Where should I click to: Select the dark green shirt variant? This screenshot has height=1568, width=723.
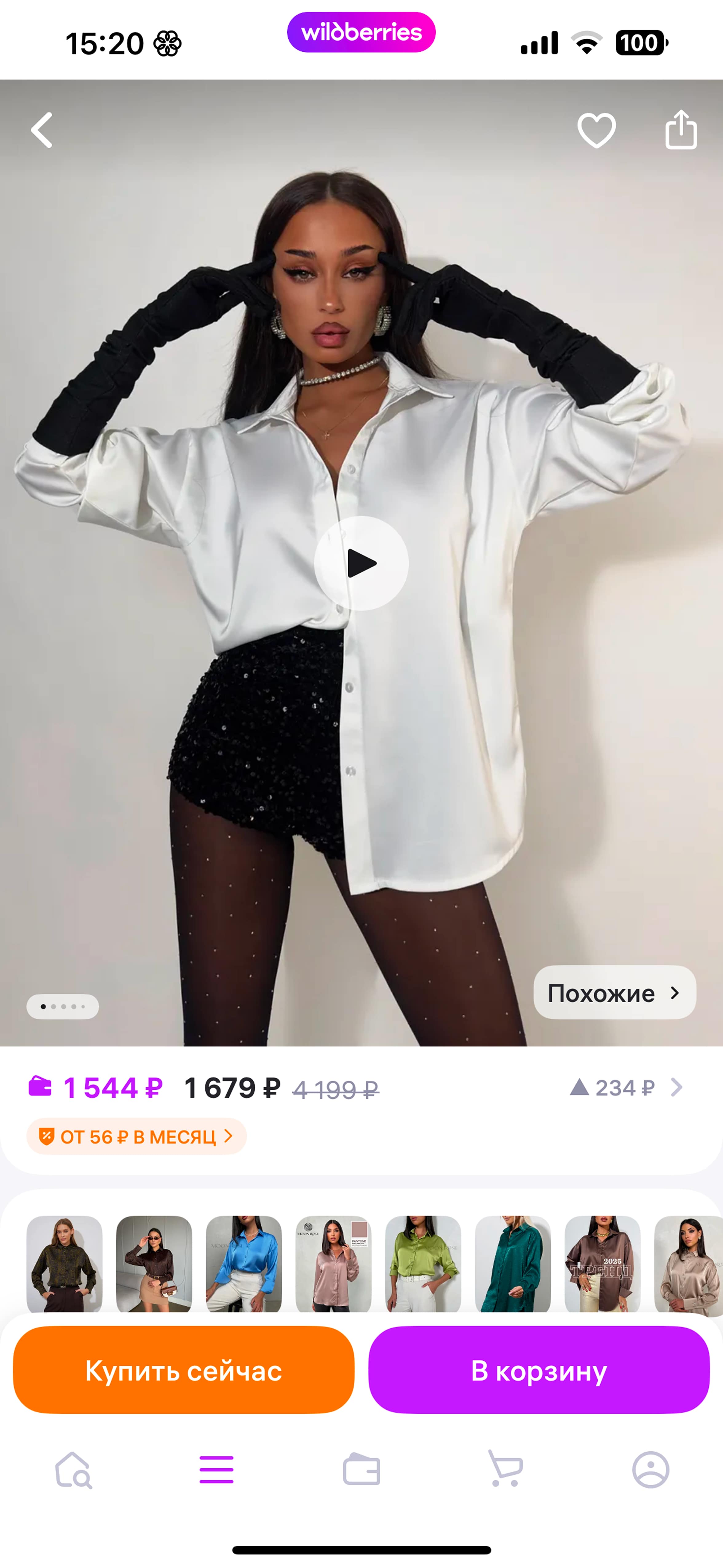tap(512, 1263)
